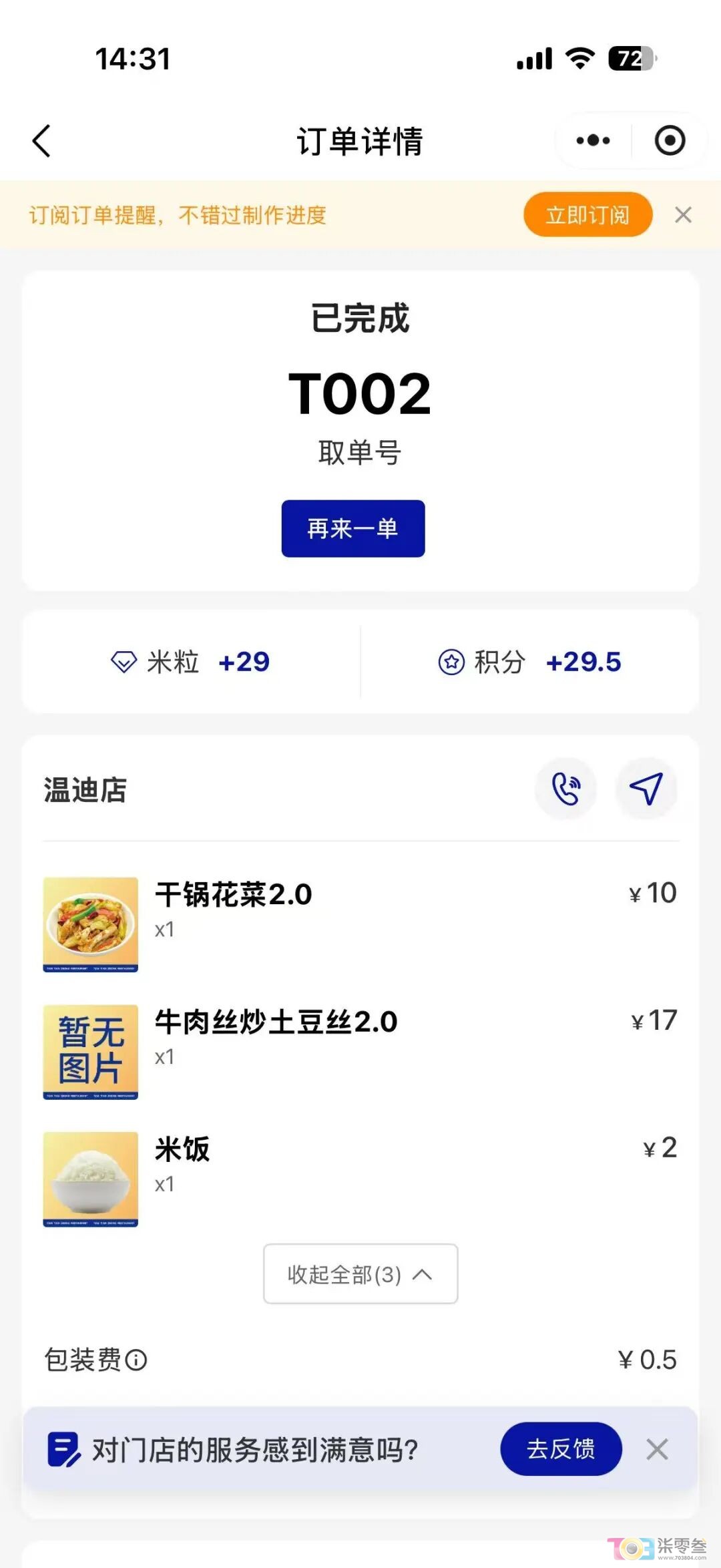
Task: Go back from the order details page
Action: [41, 141]
